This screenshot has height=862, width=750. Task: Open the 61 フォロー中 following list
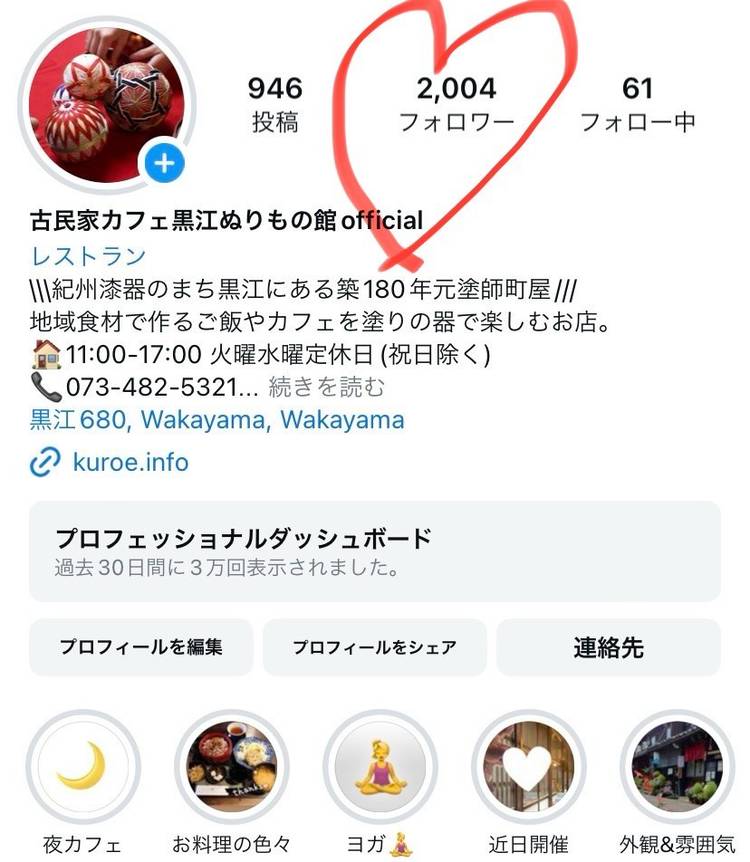click(637, 104)
